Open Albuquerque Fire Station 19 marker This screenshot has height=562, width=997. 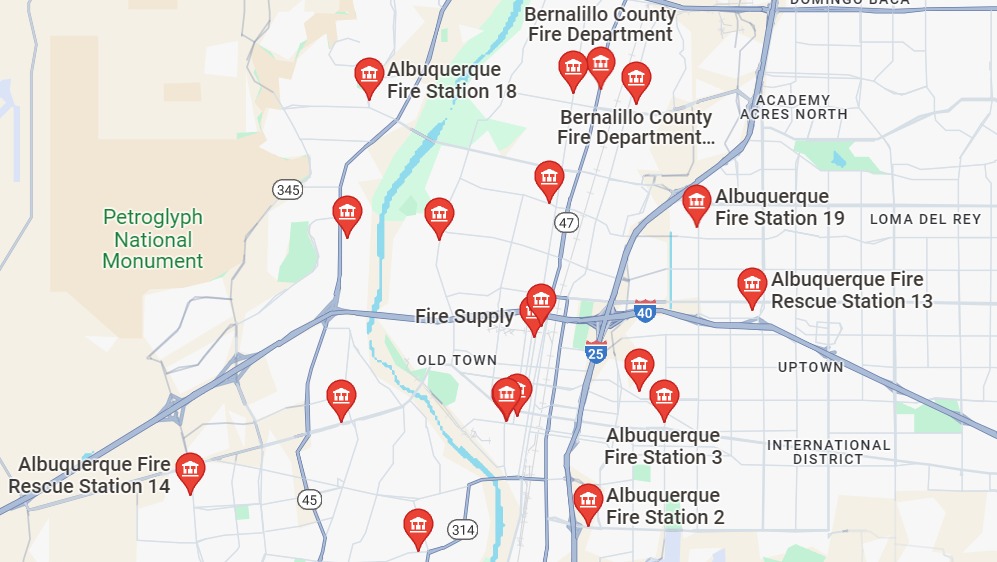pos(697,202)
